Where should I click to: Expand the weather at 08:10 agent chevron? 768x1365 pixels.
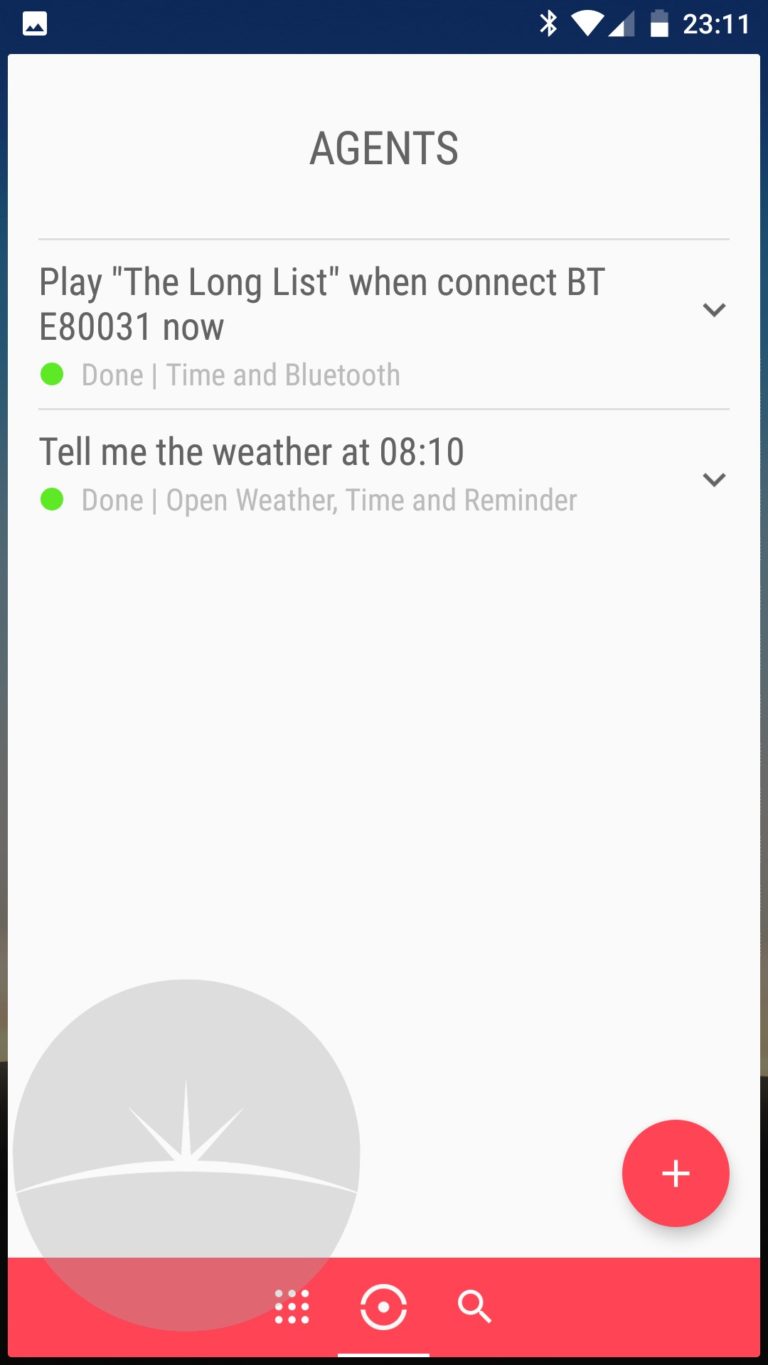pyautogui.click(x=713, y=480)
